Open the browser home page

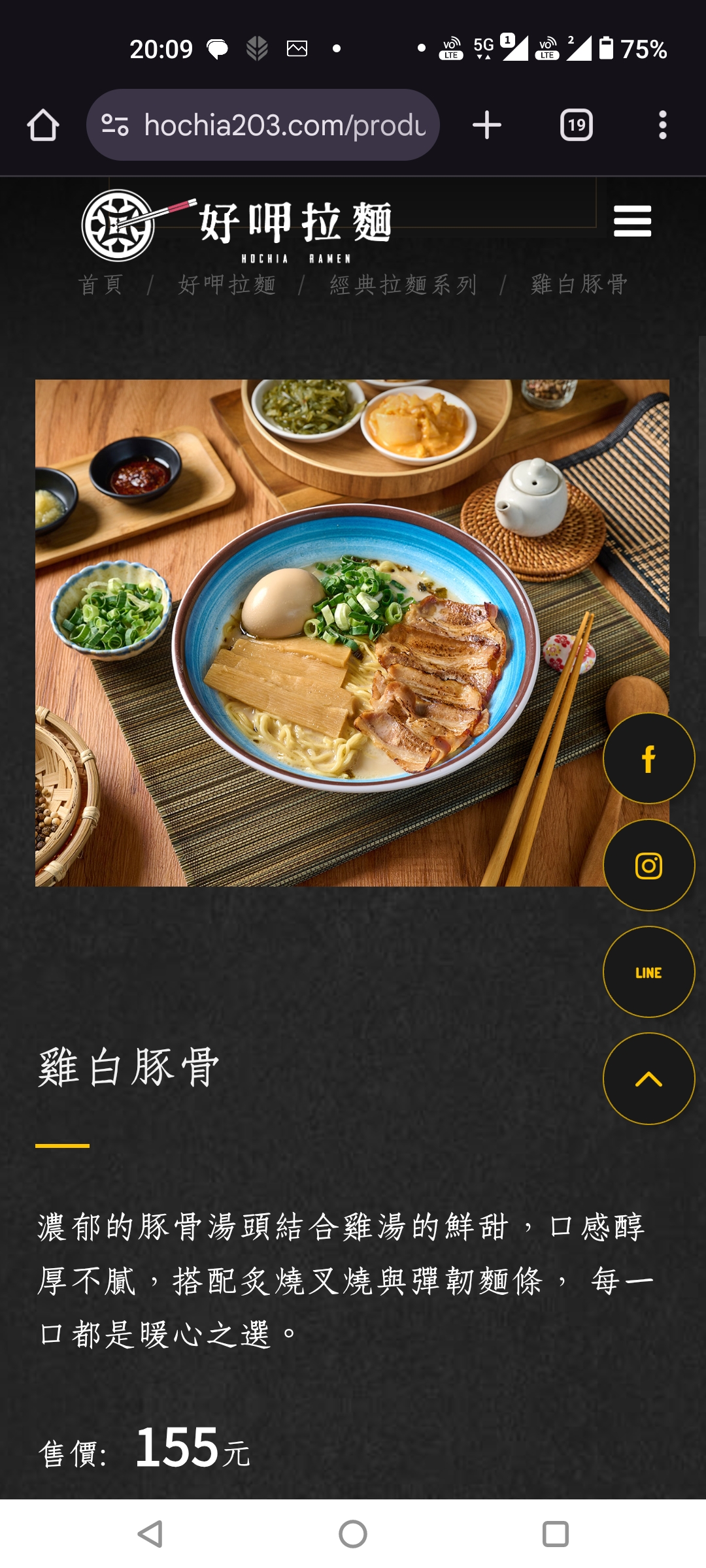[43, 125]
